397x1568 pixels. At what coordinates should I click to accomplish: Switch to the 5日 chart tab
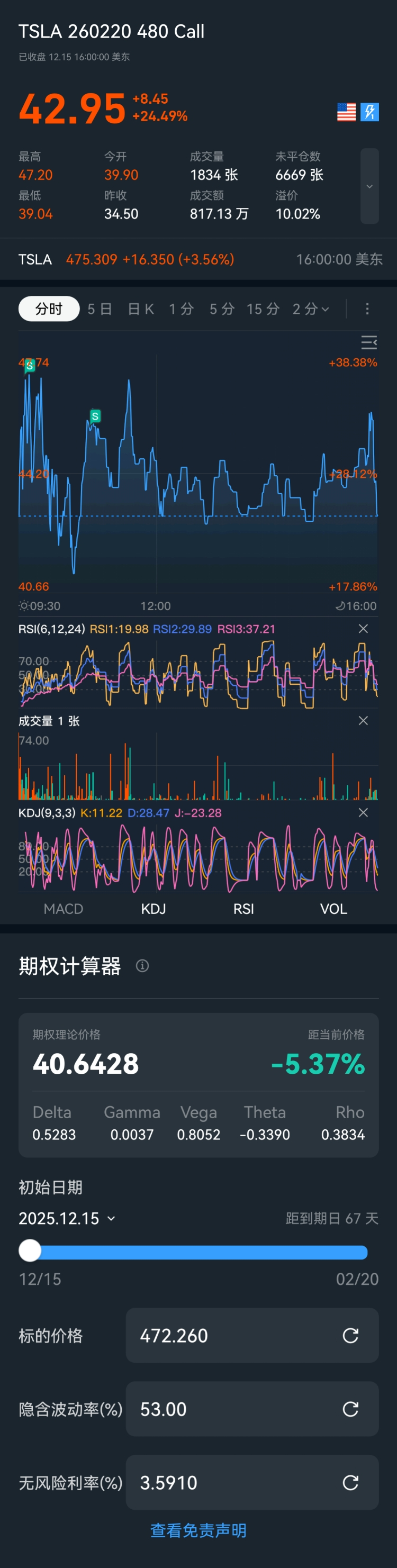point(100,309)
